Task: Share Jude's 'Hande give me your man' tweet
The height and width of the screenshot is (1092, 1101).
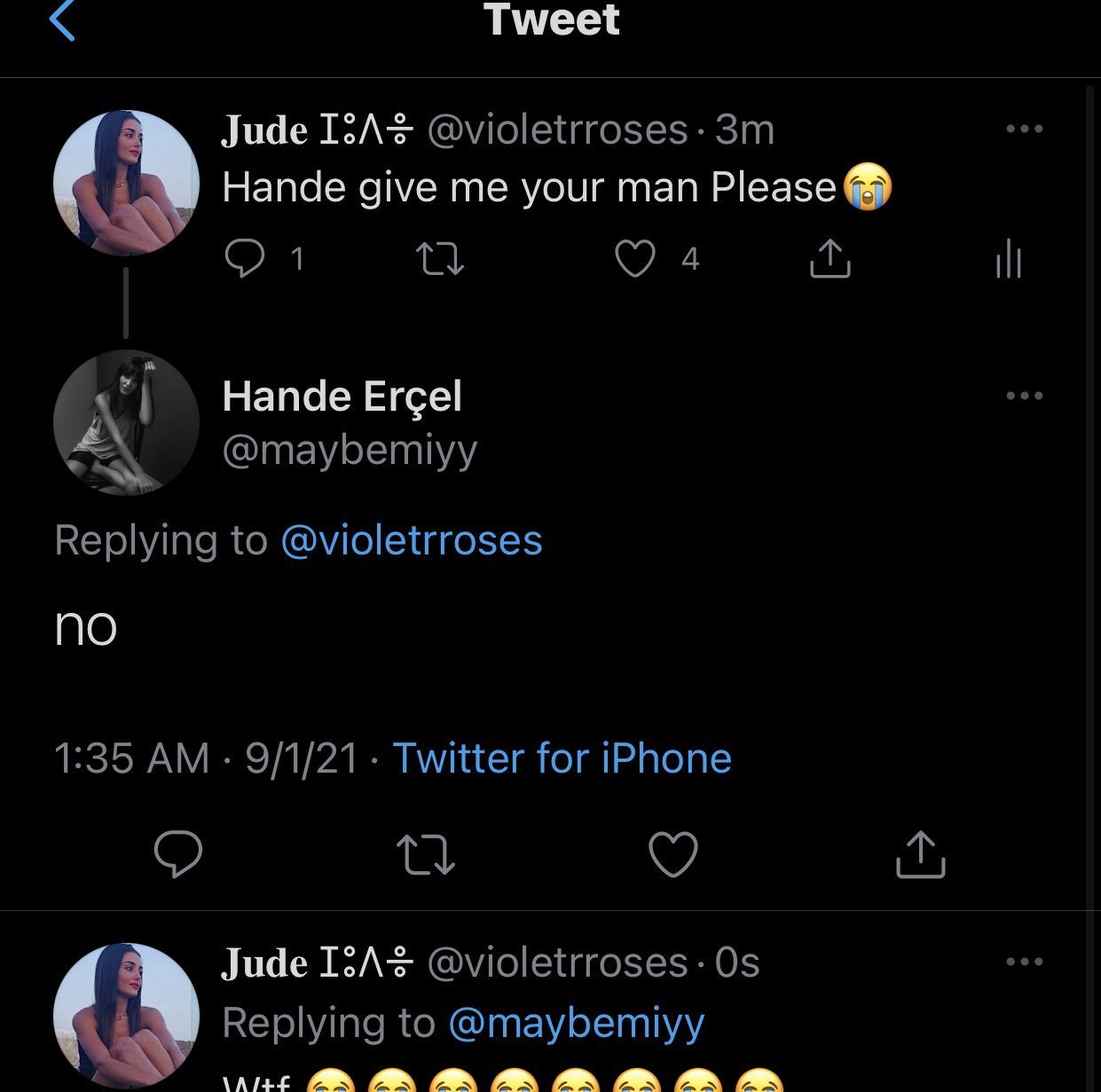Action: coord(830,258)
